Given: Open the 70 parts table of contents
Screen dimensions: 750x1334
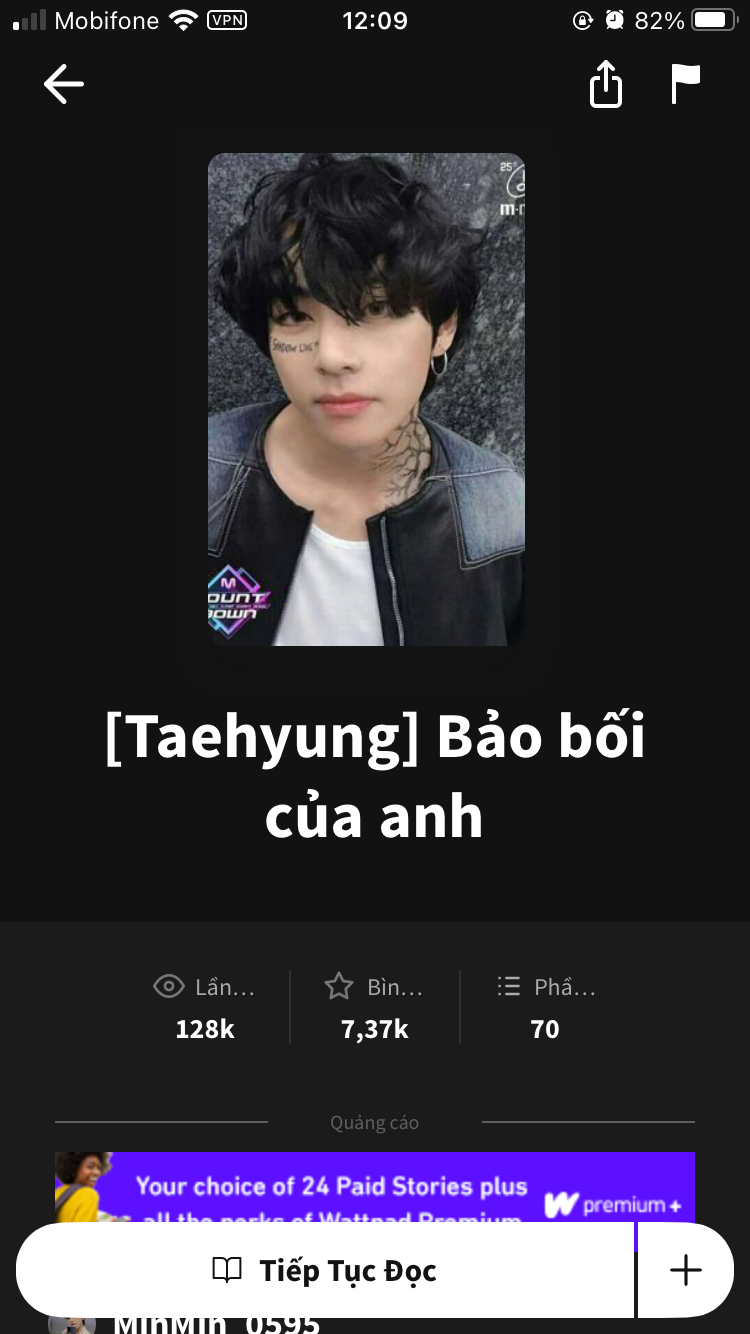Looking at the screenshot, I should tap(545, 1008).
